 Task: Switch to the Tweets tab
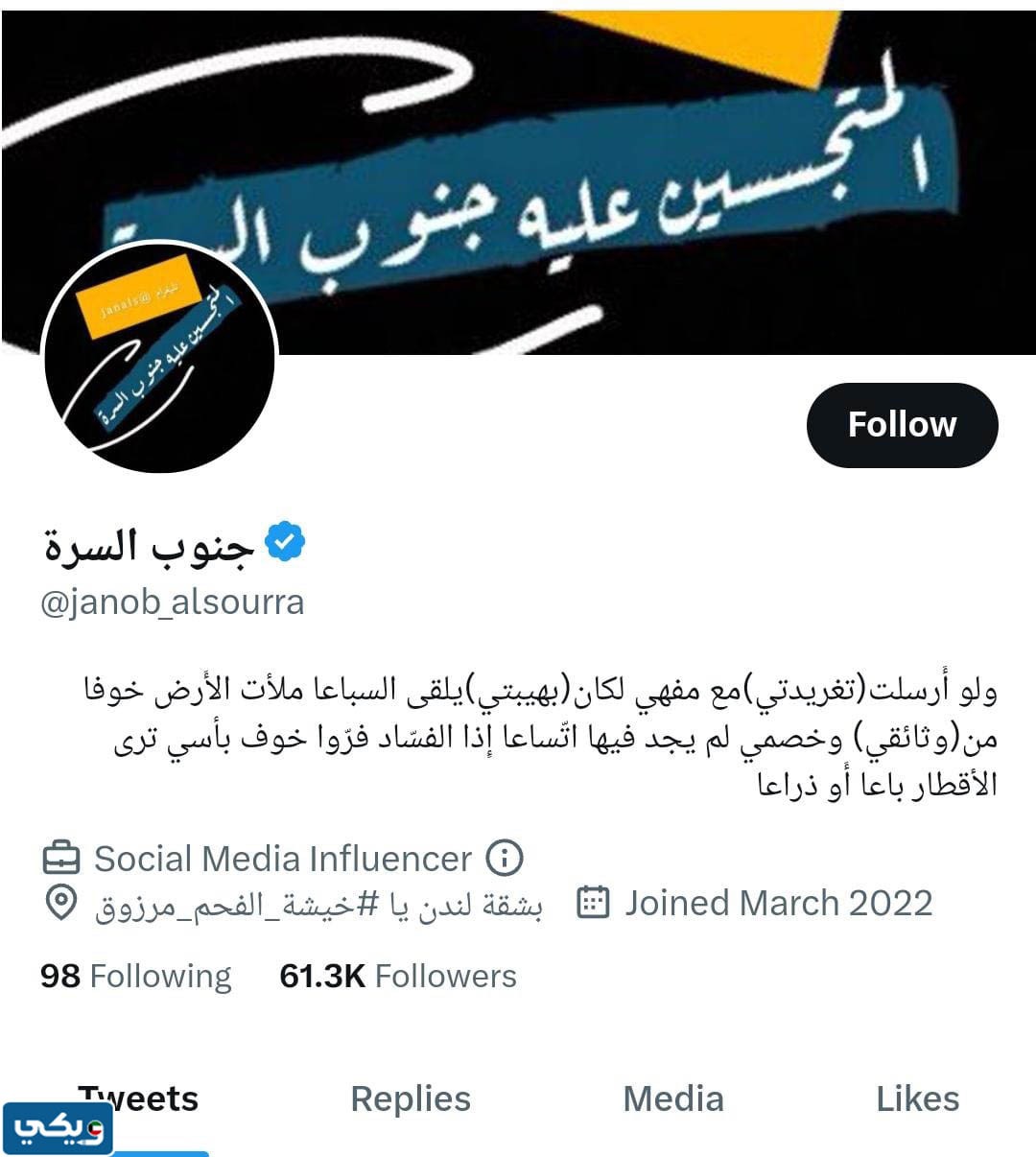click(x=139, y=1098)
